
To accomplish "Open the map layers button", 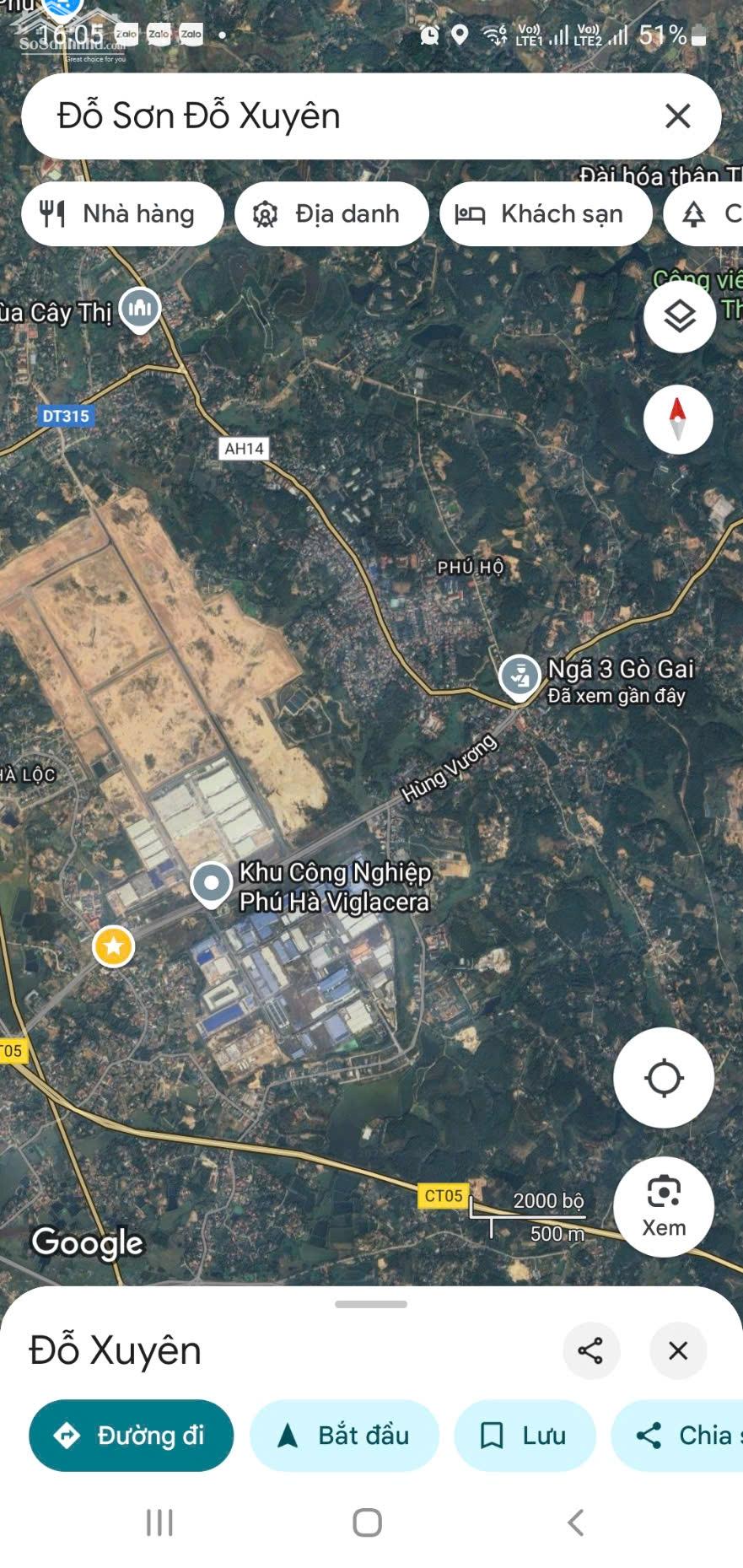I will [679, 316].
